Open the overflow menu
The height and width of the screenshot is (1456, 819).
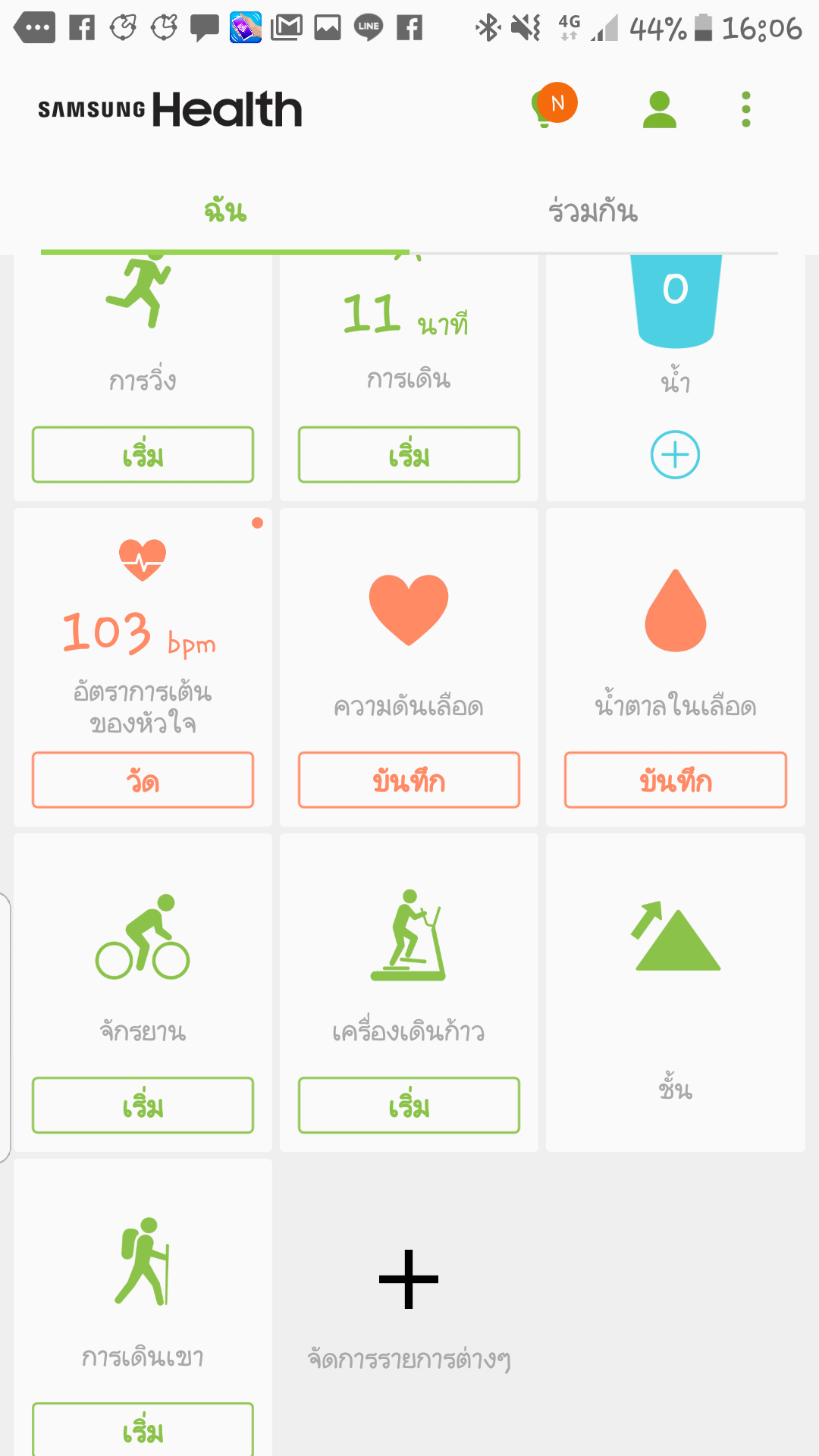click(746, 110)
